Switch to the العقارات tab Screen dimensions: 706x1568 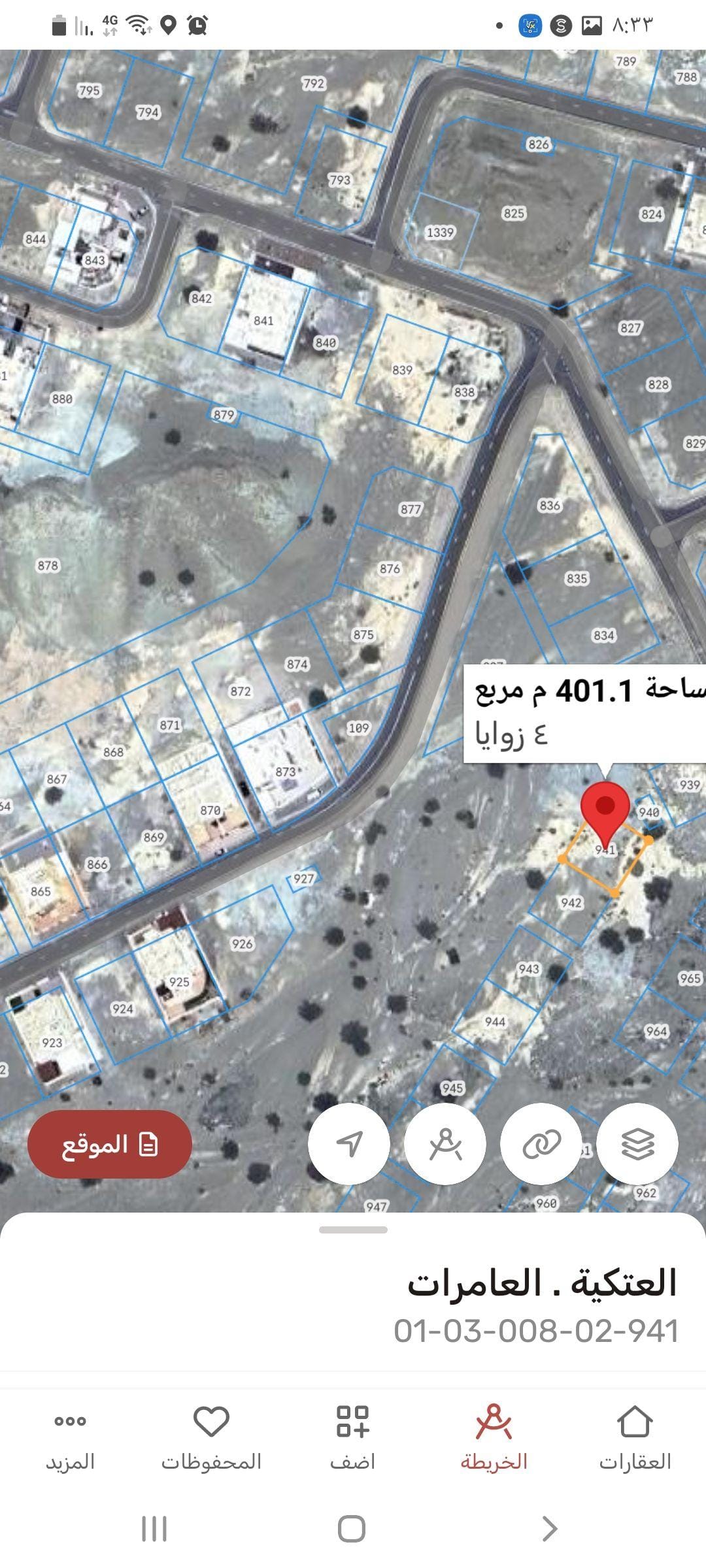coord(635,1437)
